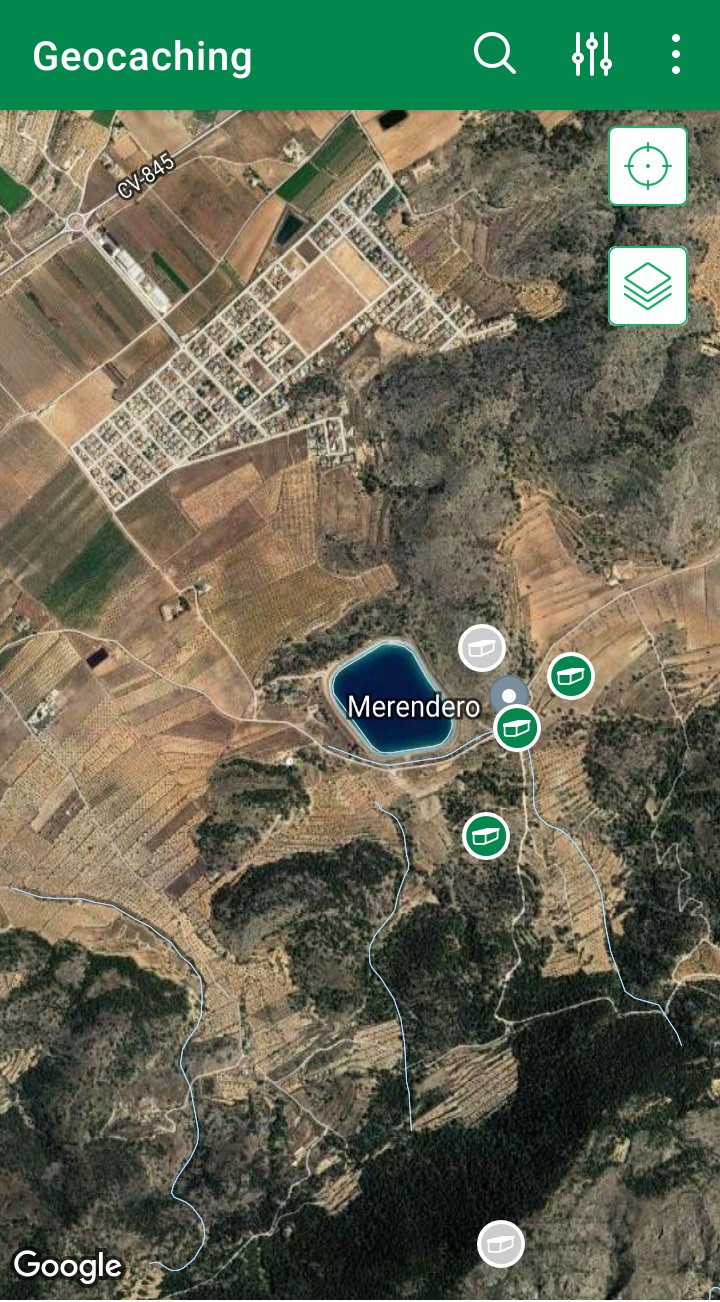Open the three-dot overflow menu
720x1302 pixels.
676,54
